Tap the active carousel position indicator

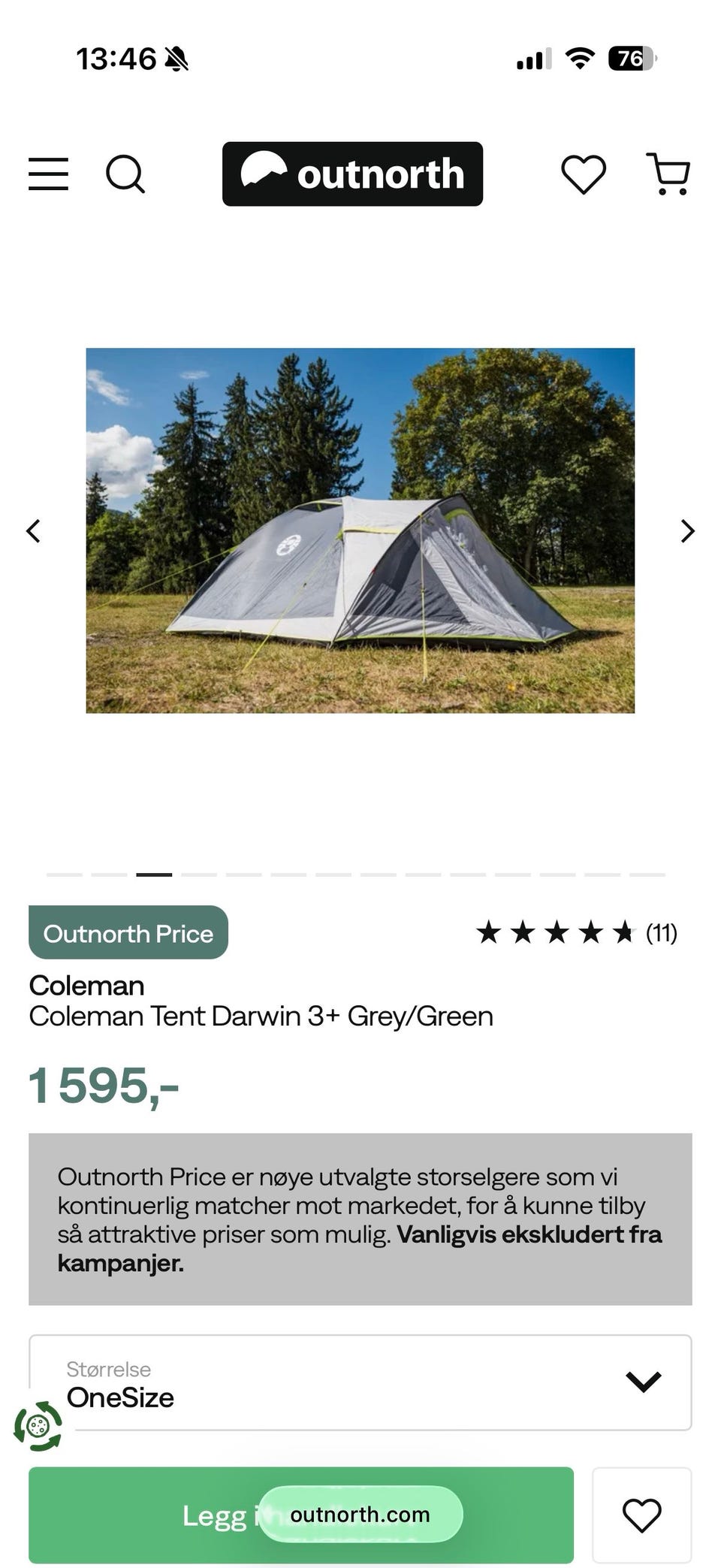pos(155,874)
